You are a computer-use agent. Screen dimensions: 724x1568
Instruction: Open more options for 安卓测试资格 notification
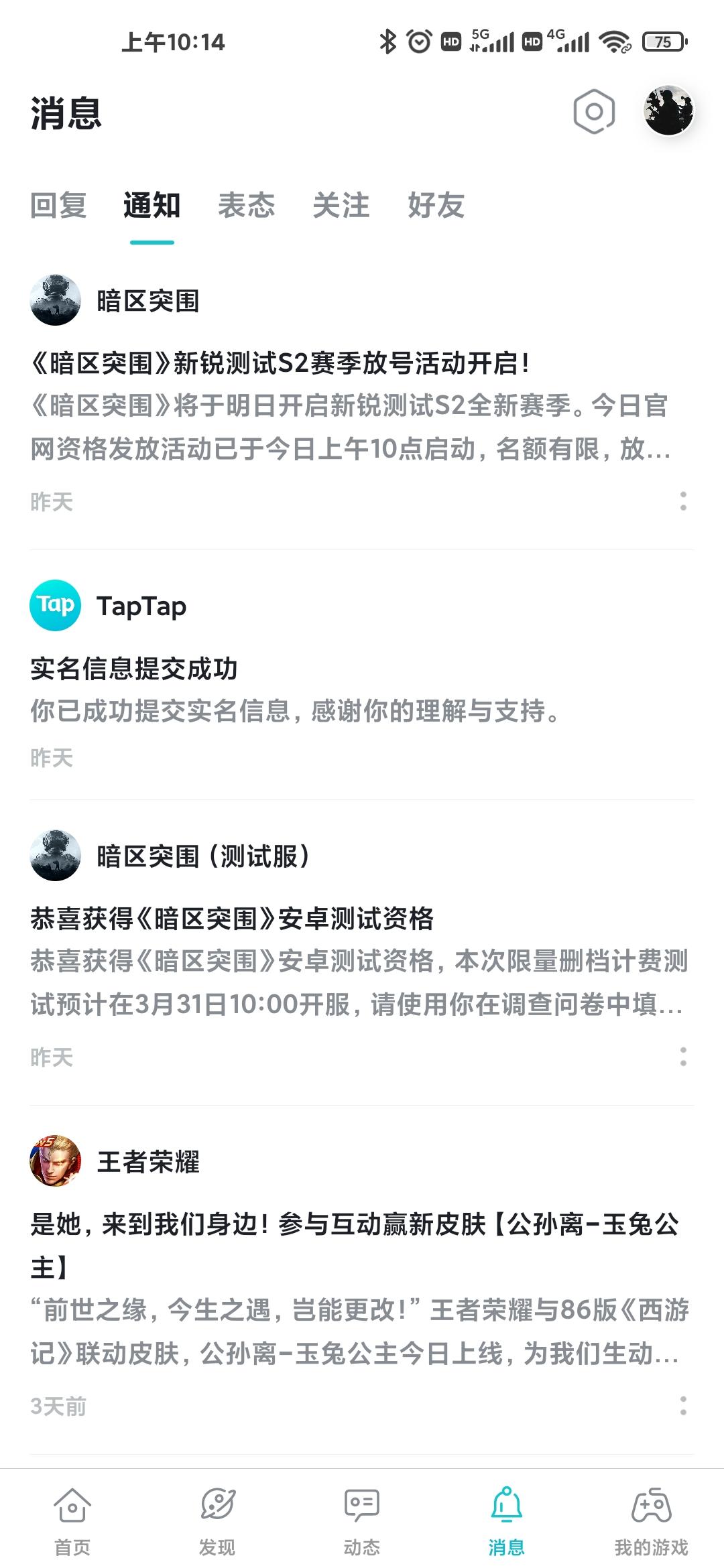pos(683,1057)
